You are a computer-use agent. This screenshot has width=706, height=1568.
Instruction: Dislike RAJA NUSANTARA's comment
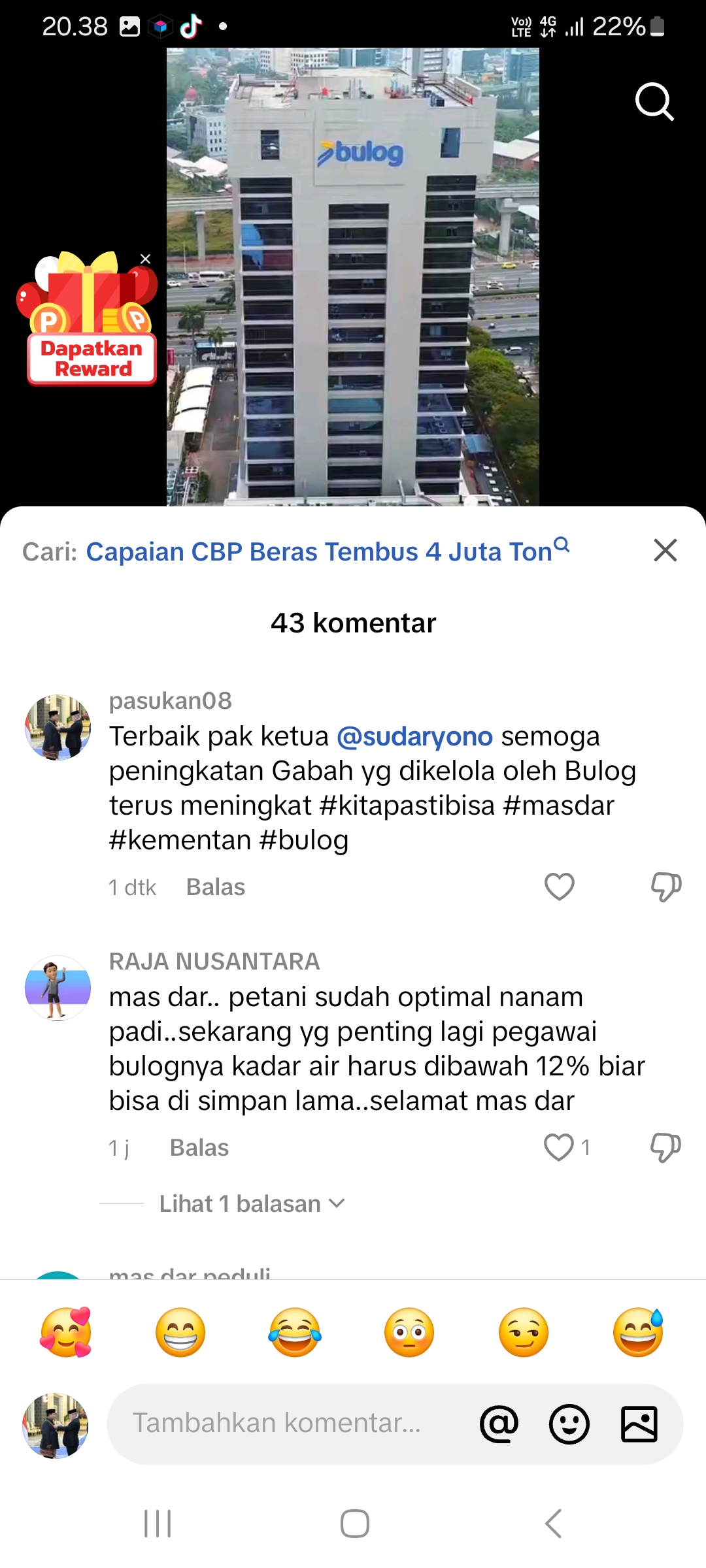coord(665,1147)
